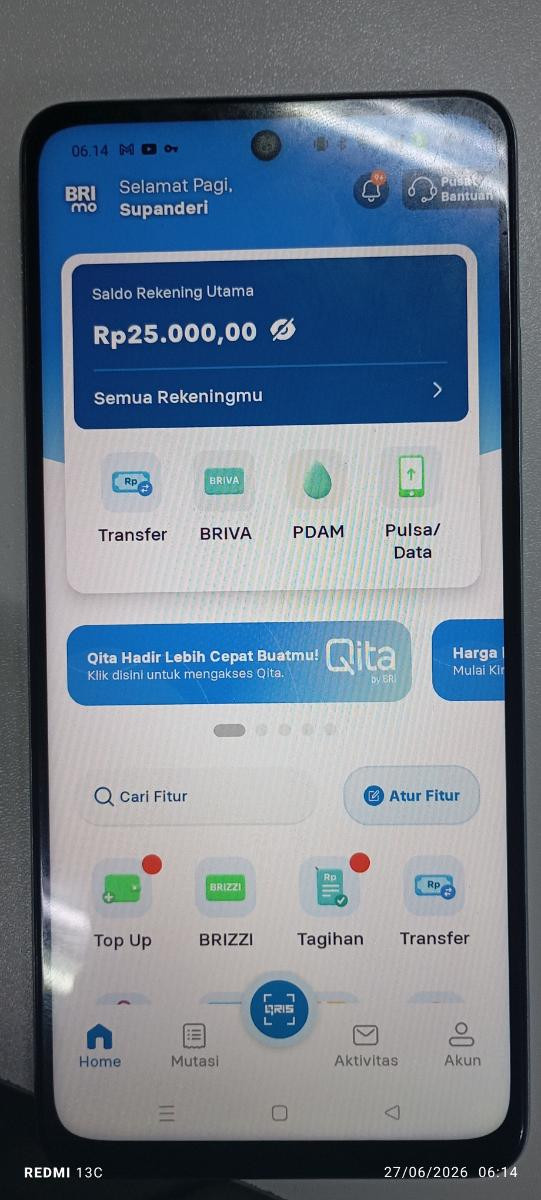Screen dimensions: 541x1200
Task: Open Top Up feature
Action: 122,903
